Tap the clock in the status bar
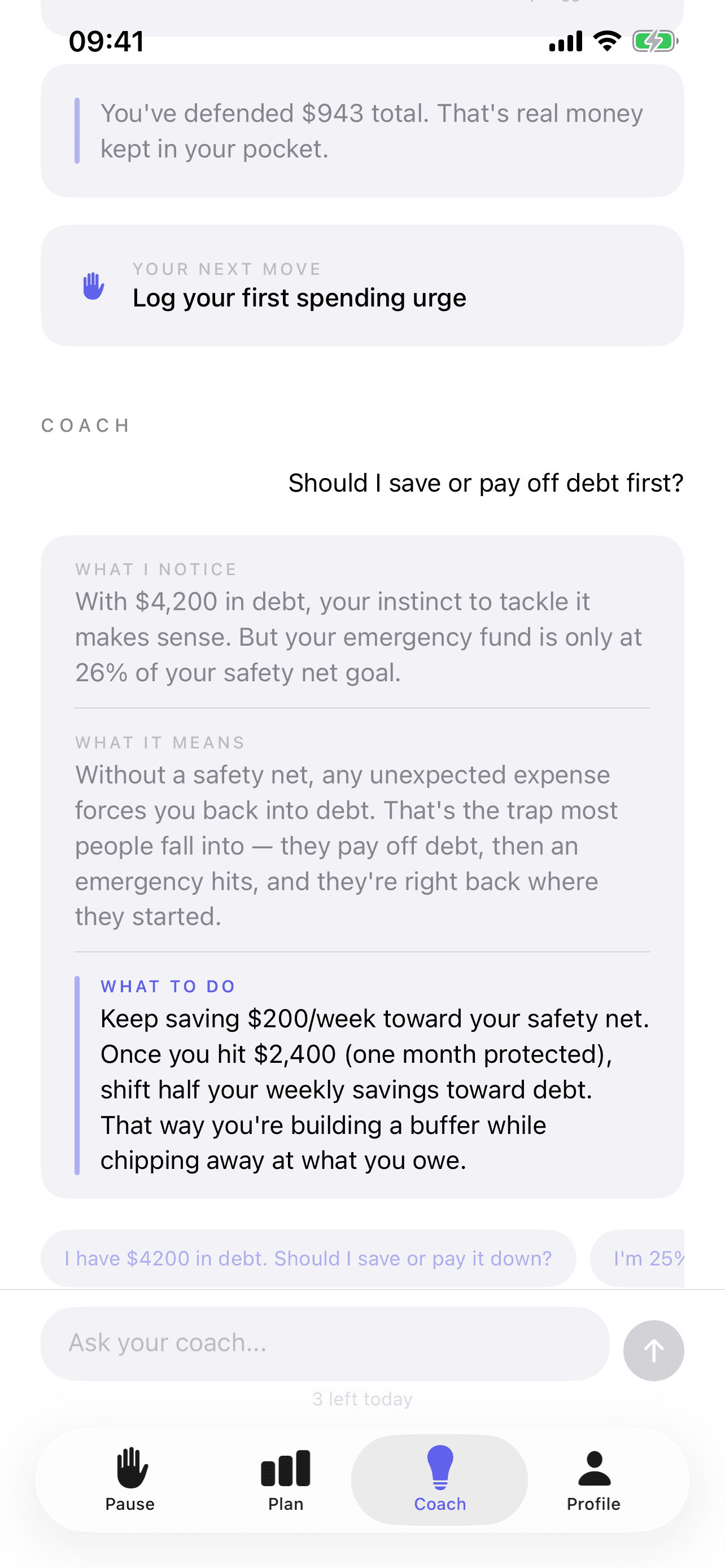 (x=106, y=41)
